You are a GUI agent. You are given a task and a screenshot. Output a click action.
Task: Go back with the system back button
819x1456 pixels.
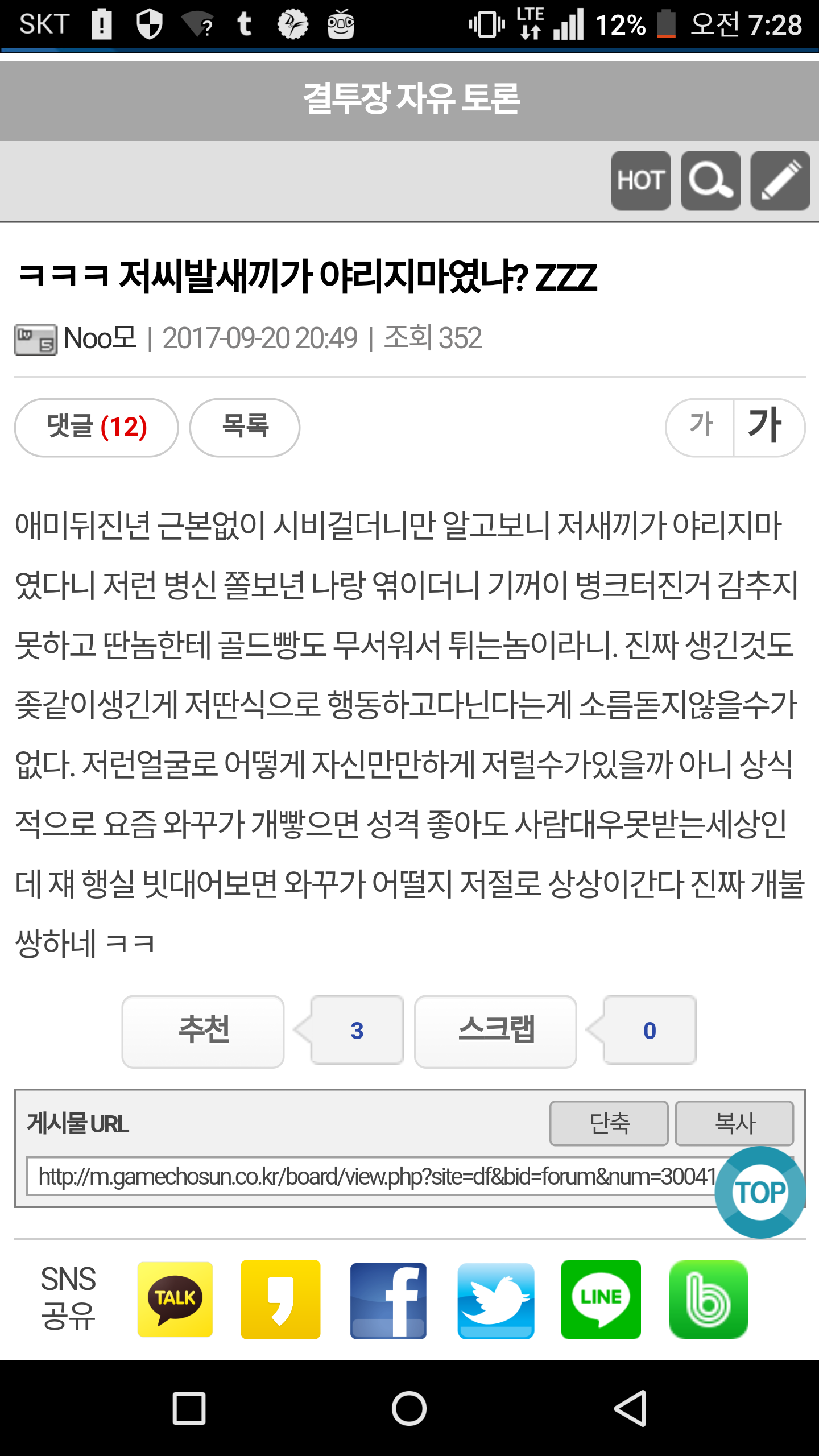tap(630, 1408)
